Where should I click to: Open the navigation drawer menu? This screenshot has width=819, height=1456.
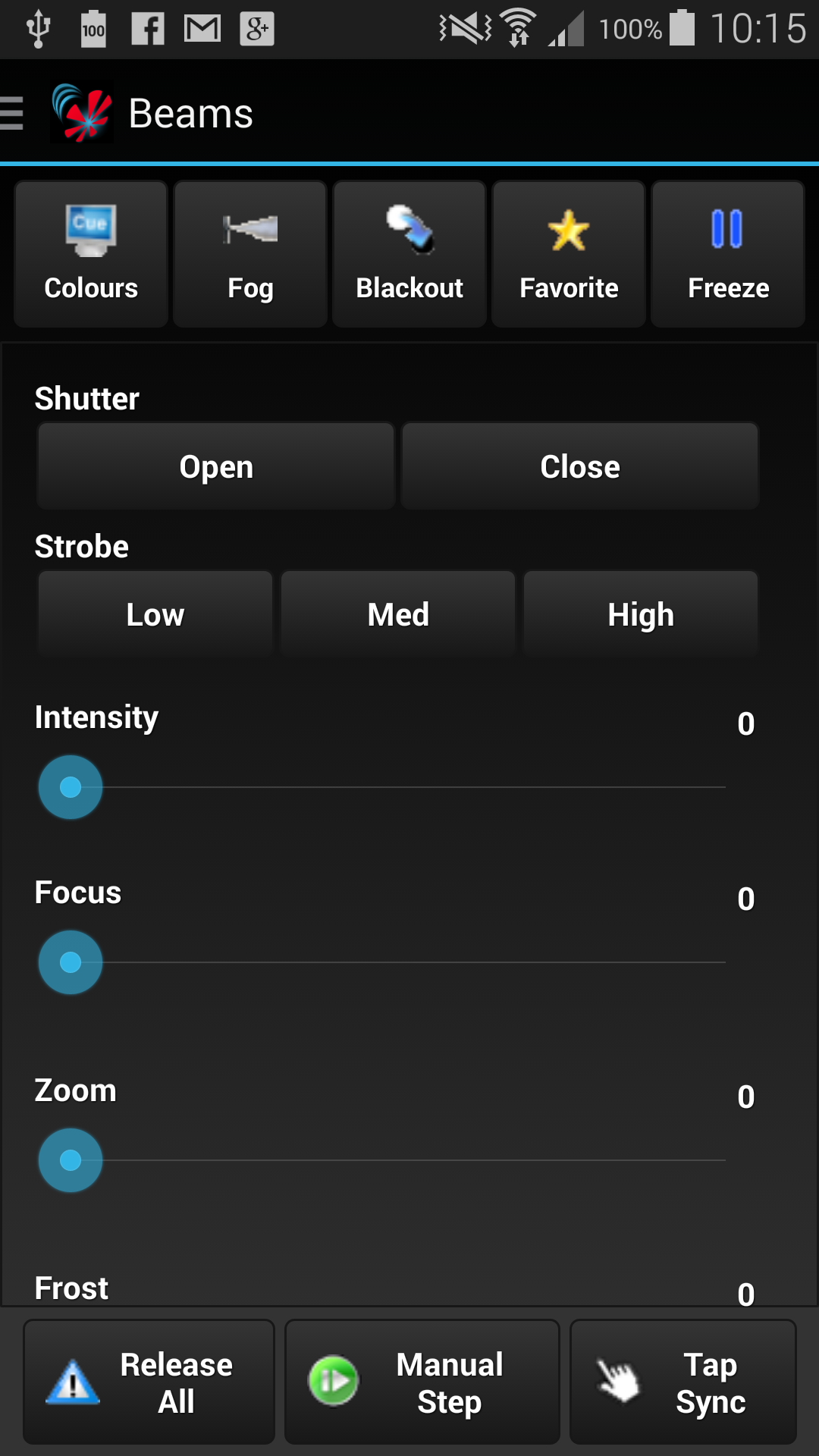(x=14, y=114)
